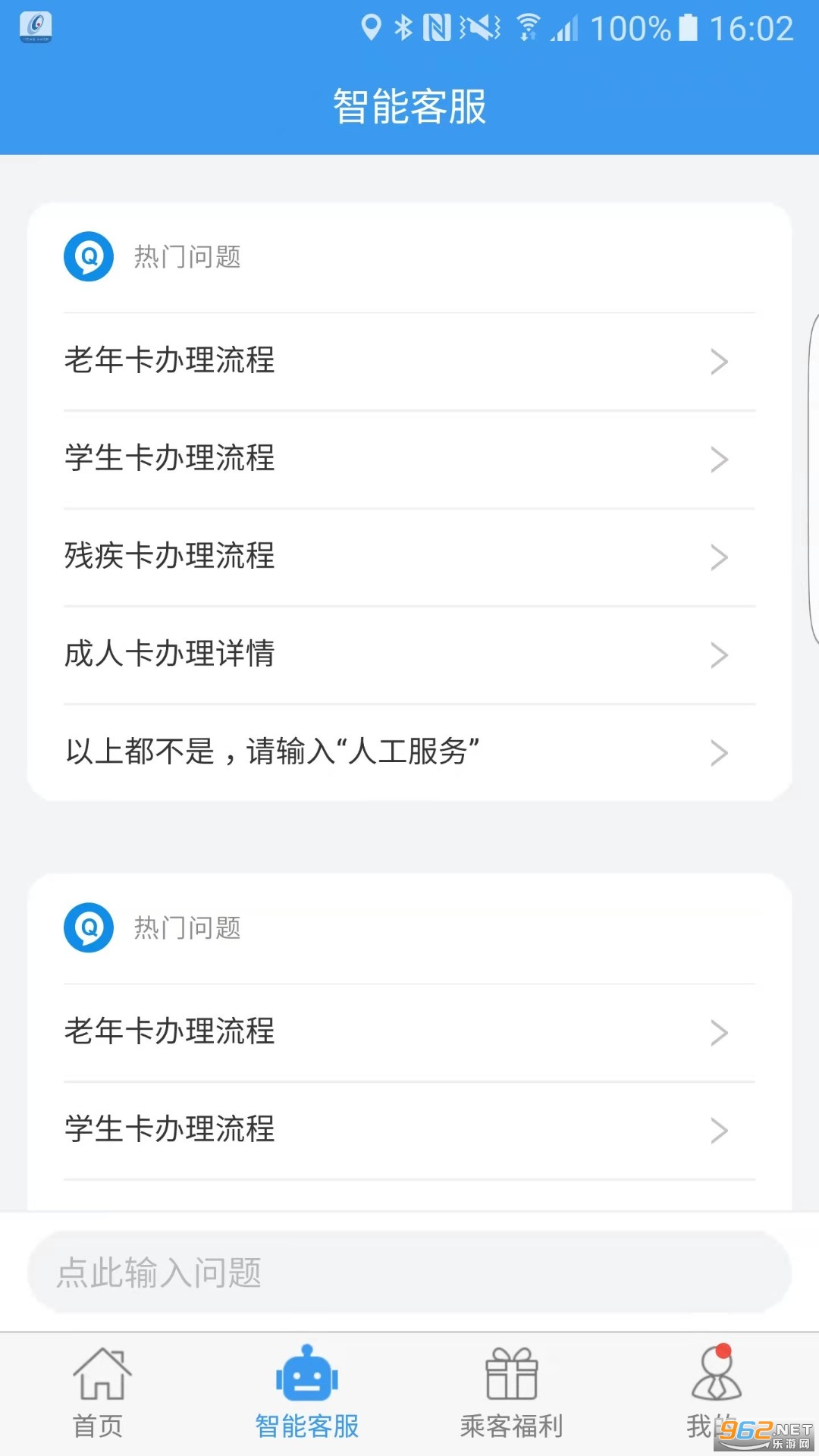Viewport: 819px width, 1456px height.
Task: Open 我的 profile icon with red badge
Action: coord(715,1373)
